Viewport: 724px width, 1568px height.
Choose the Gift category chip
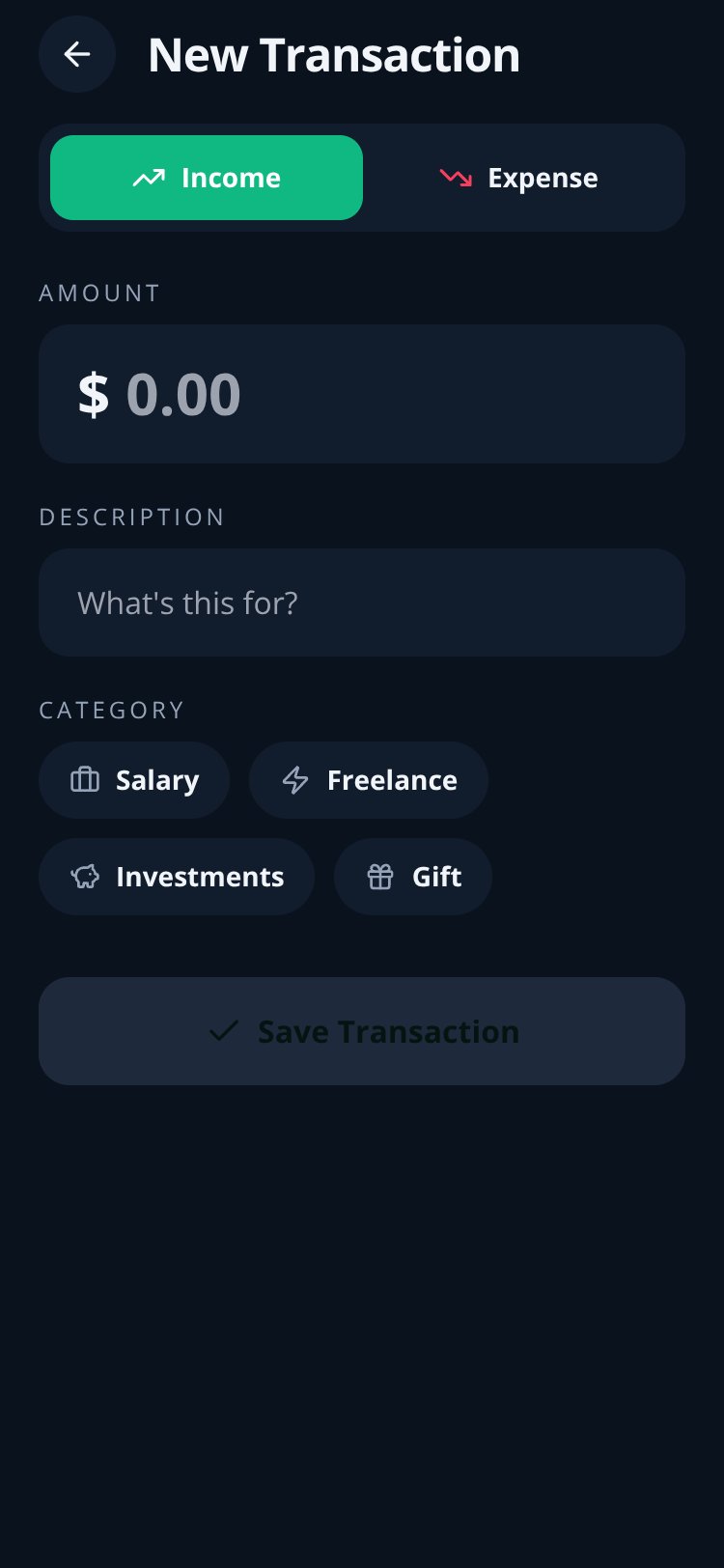(413, 877)
